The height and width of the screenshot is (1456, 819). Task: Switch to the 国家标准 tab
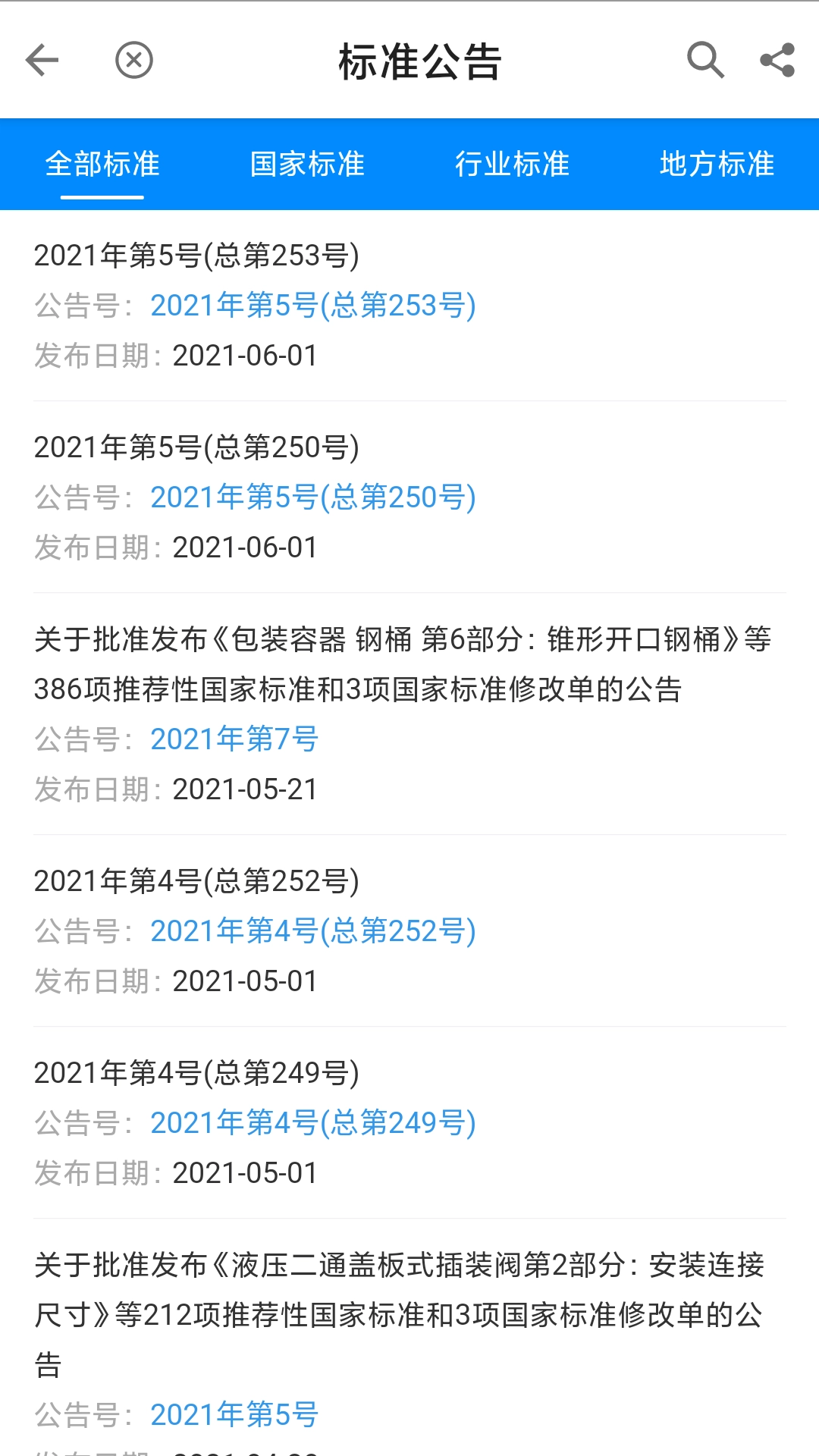click(307, 164)
